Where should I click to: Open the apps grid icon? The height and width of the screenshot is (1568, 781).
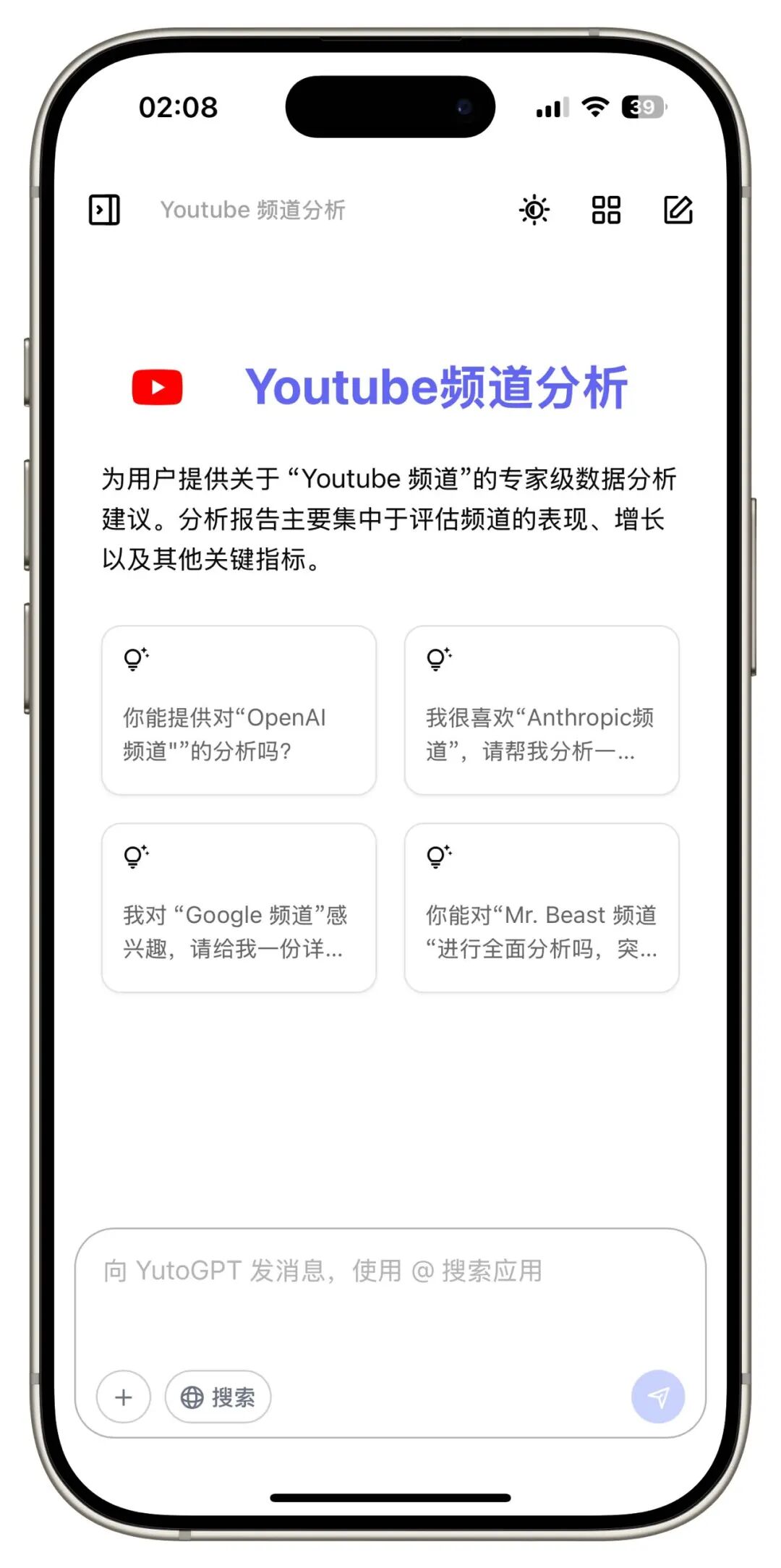pyautogui.click(x=606, y=210)
